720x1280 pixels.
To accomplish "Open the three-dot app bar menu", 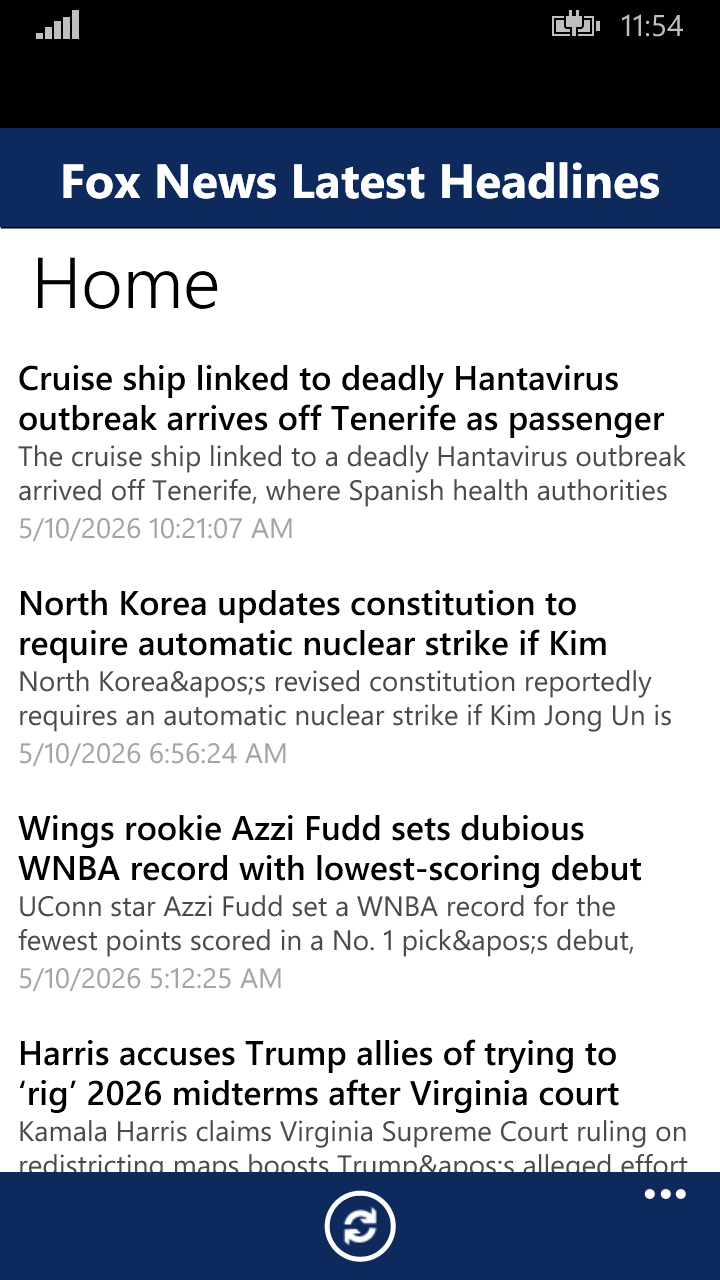I will [x=665, y=1194].
